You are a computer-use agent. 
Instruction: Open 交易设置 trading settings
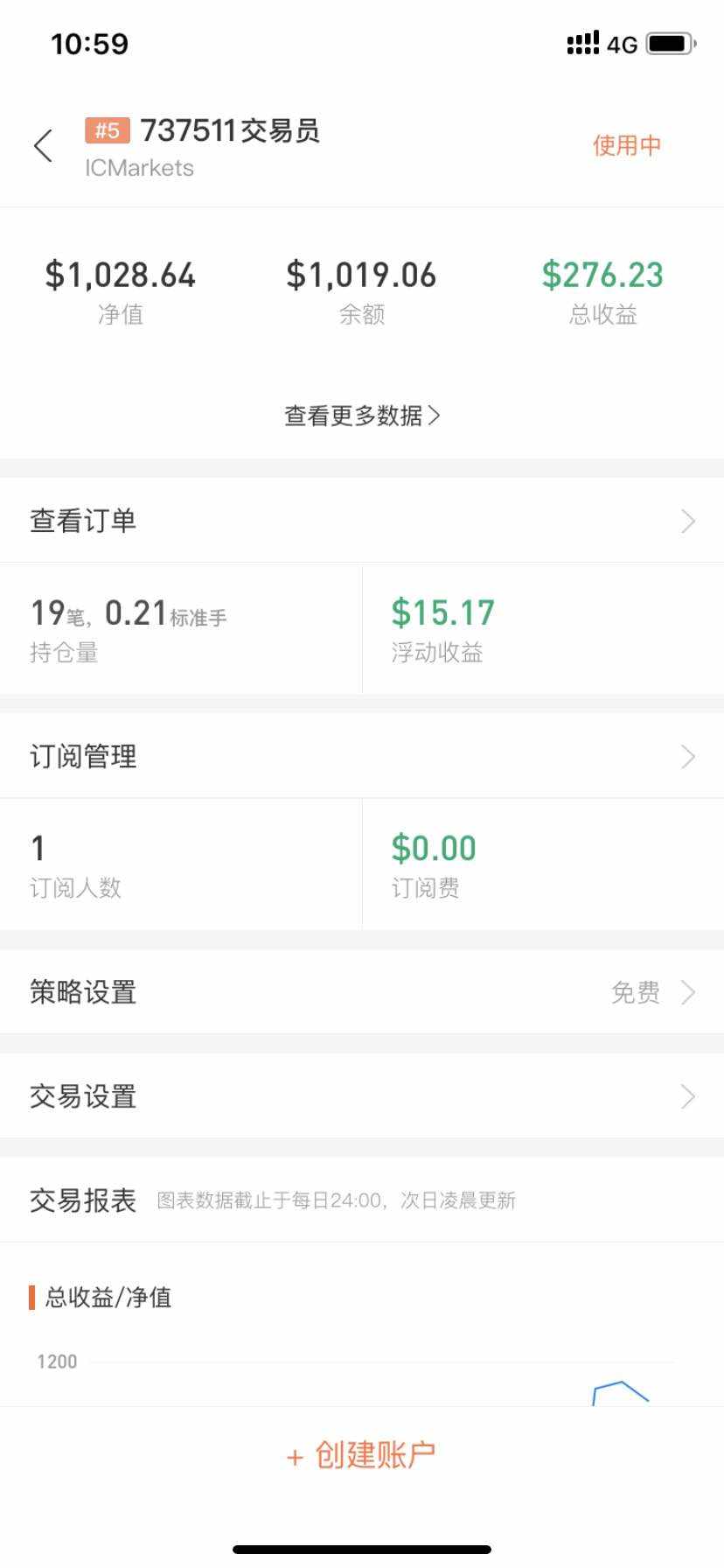point(362,1096)
